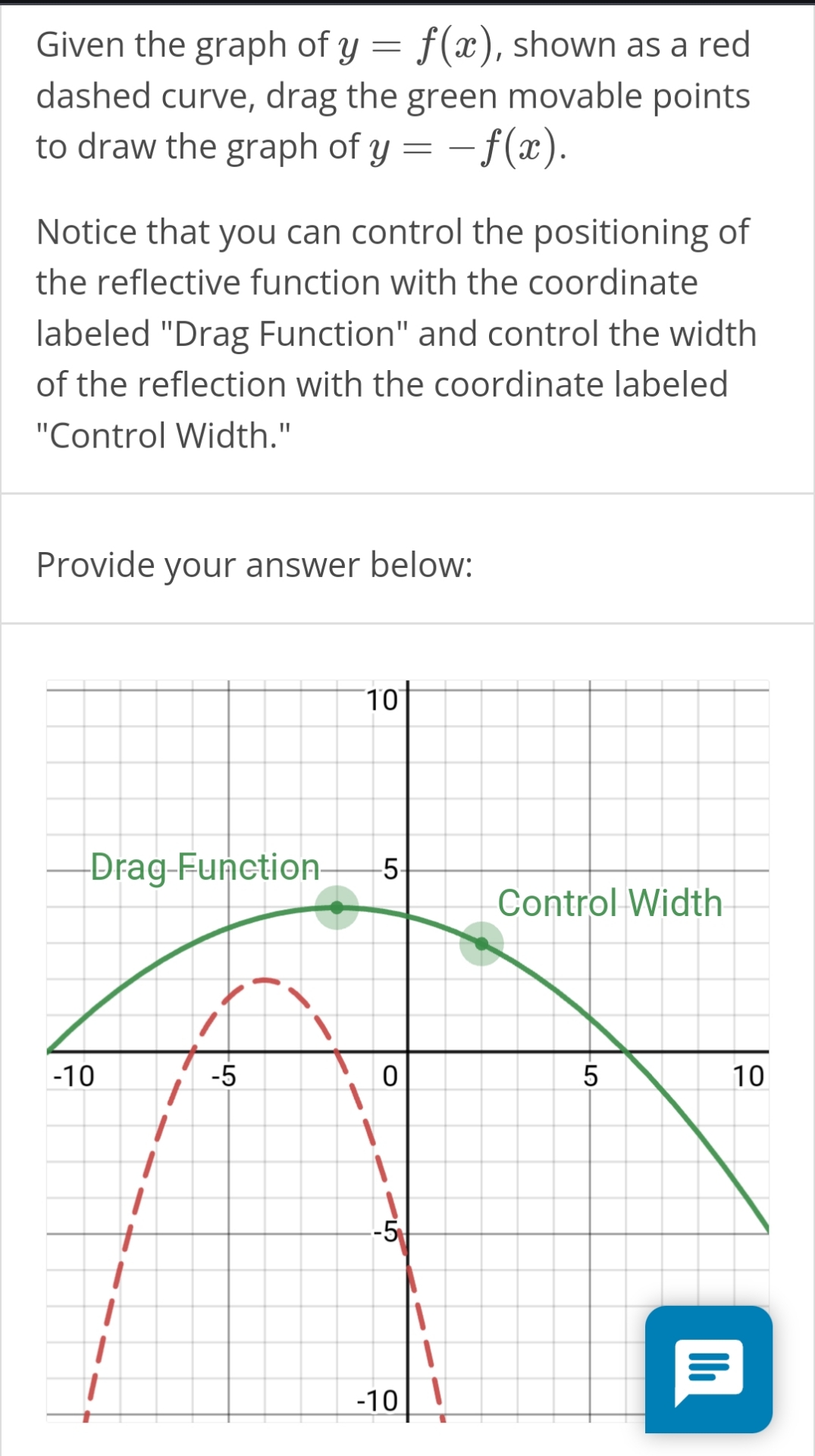This screenshot has width=815, height=1456.
Task: Click the Provide your answer below section
Action: click(255, 565)
